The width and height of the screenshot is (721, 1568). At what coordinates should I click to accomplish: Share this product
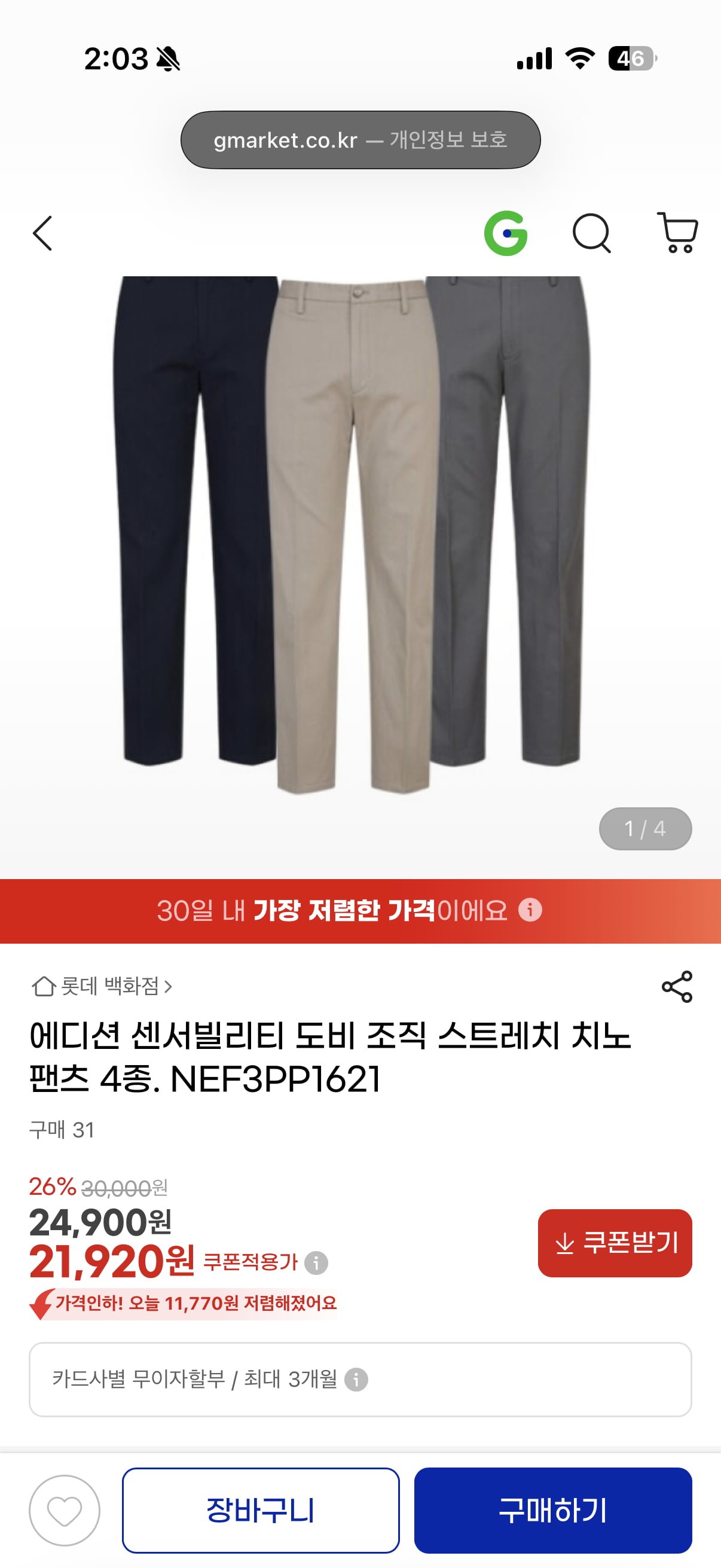[677, 987]
